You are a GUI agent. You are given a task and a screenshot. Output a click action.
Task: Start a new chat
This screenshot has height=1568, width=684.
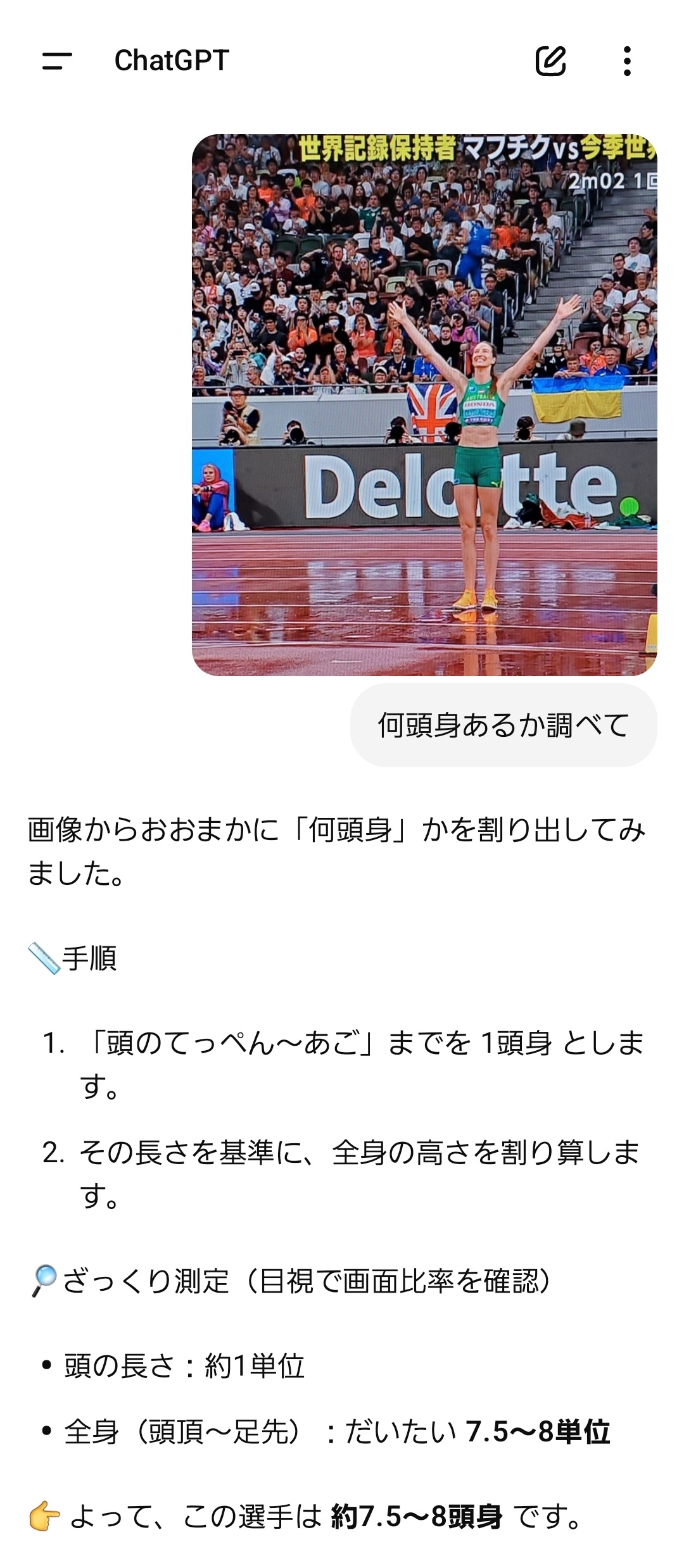pos(550,61)
